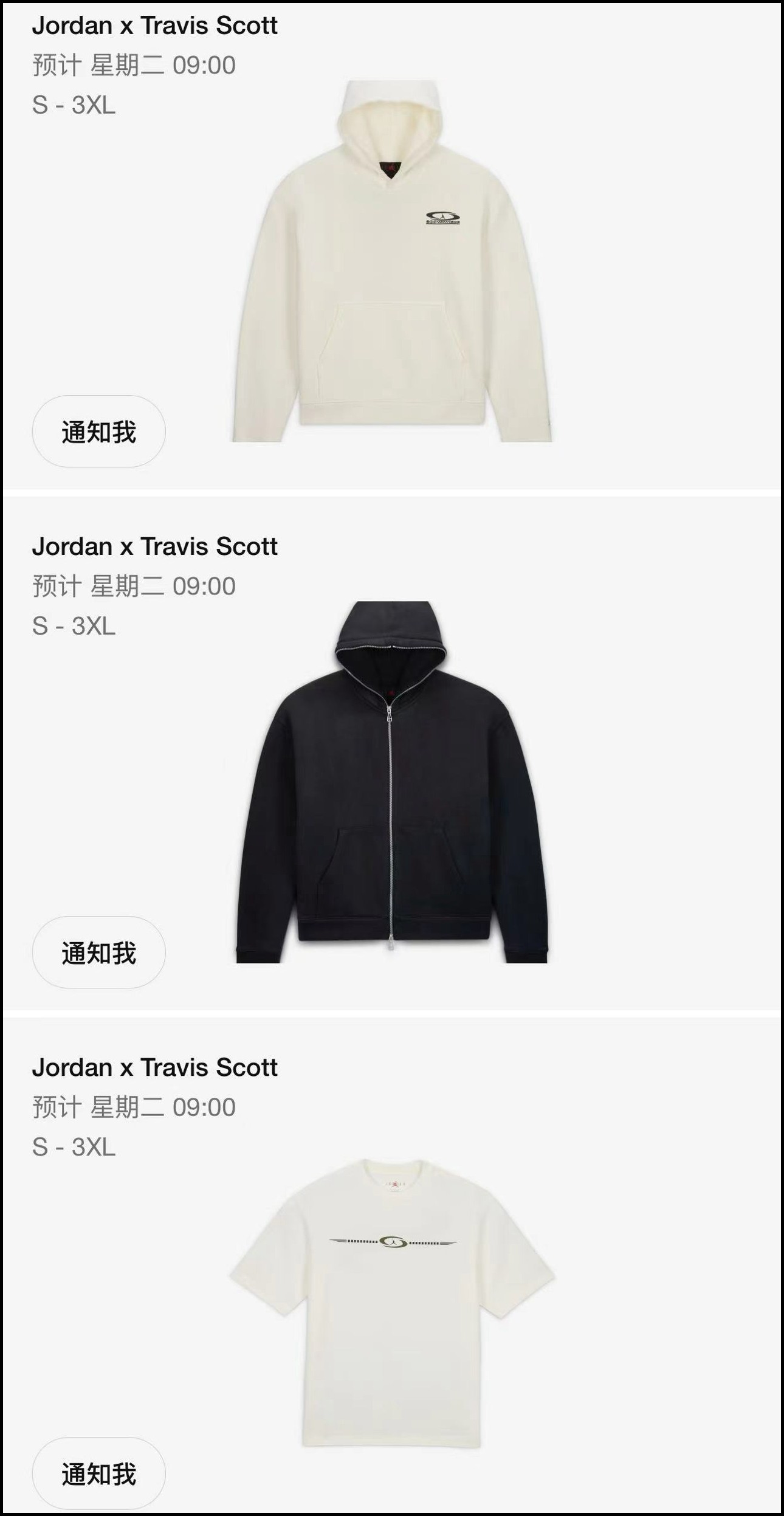Open the cream pullover hoodie product card

tap(392, 261)
